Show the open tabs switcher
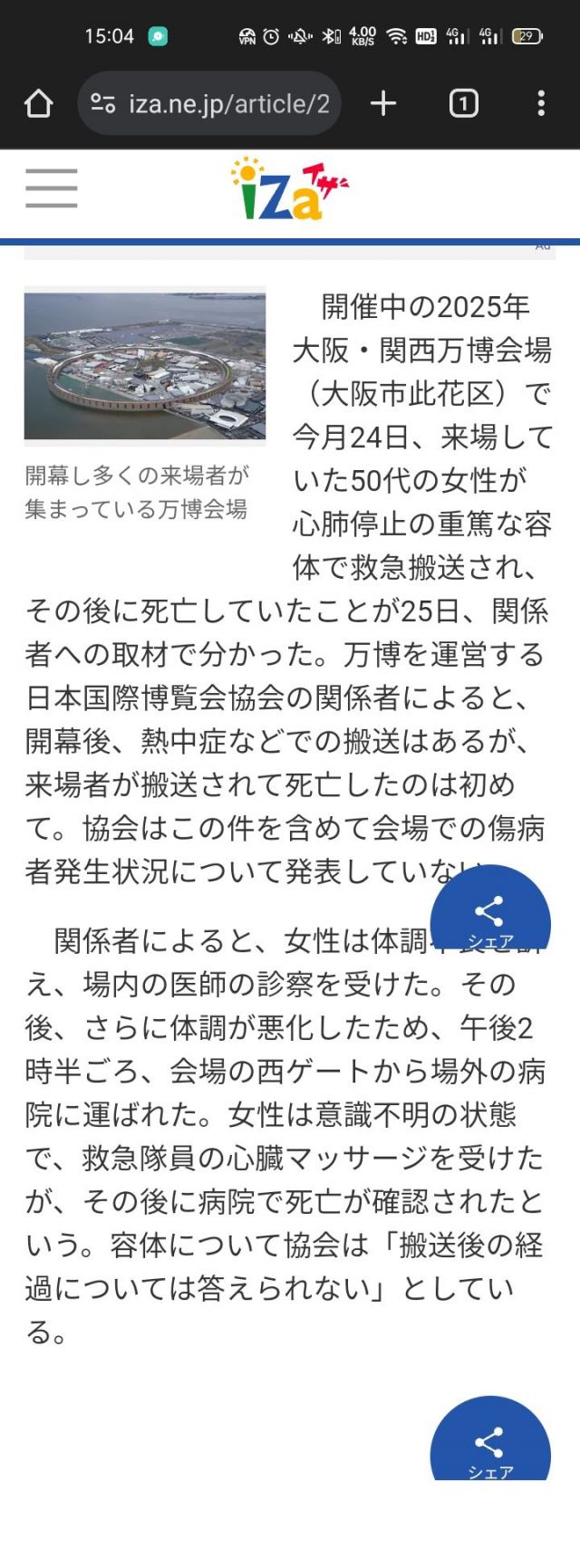580x1568 pixels. [x=463, y=104]
